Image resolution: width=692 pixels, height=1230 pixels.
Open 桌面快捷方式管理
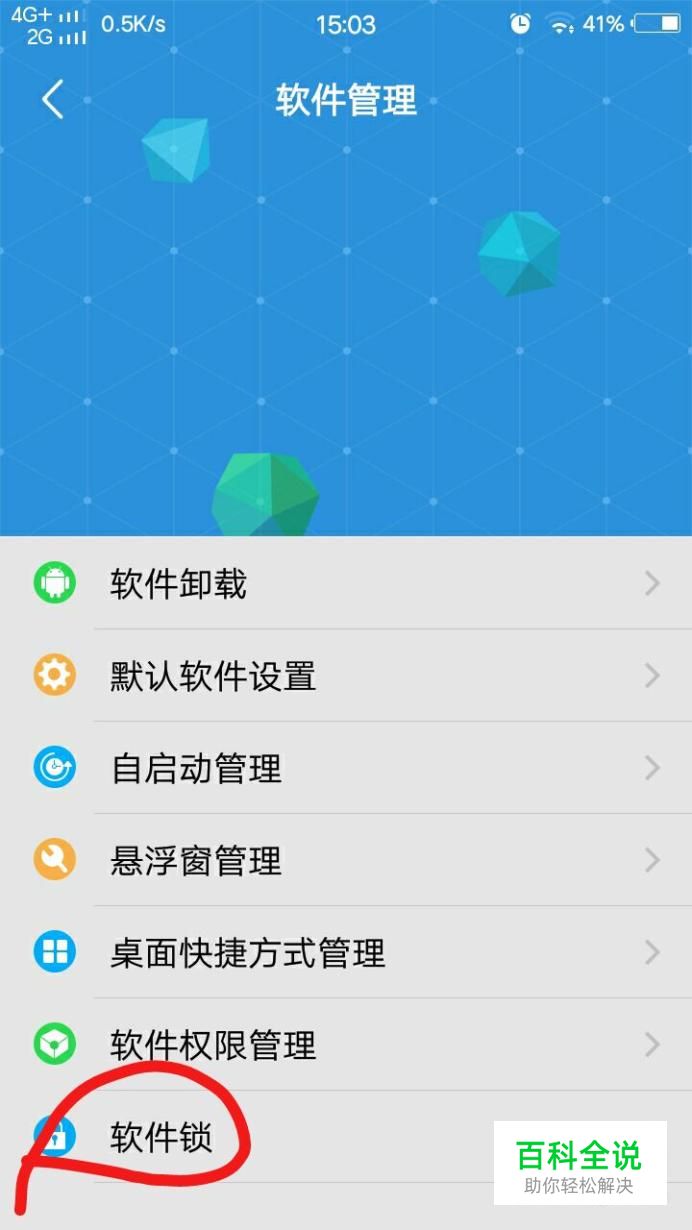[346, 952]
